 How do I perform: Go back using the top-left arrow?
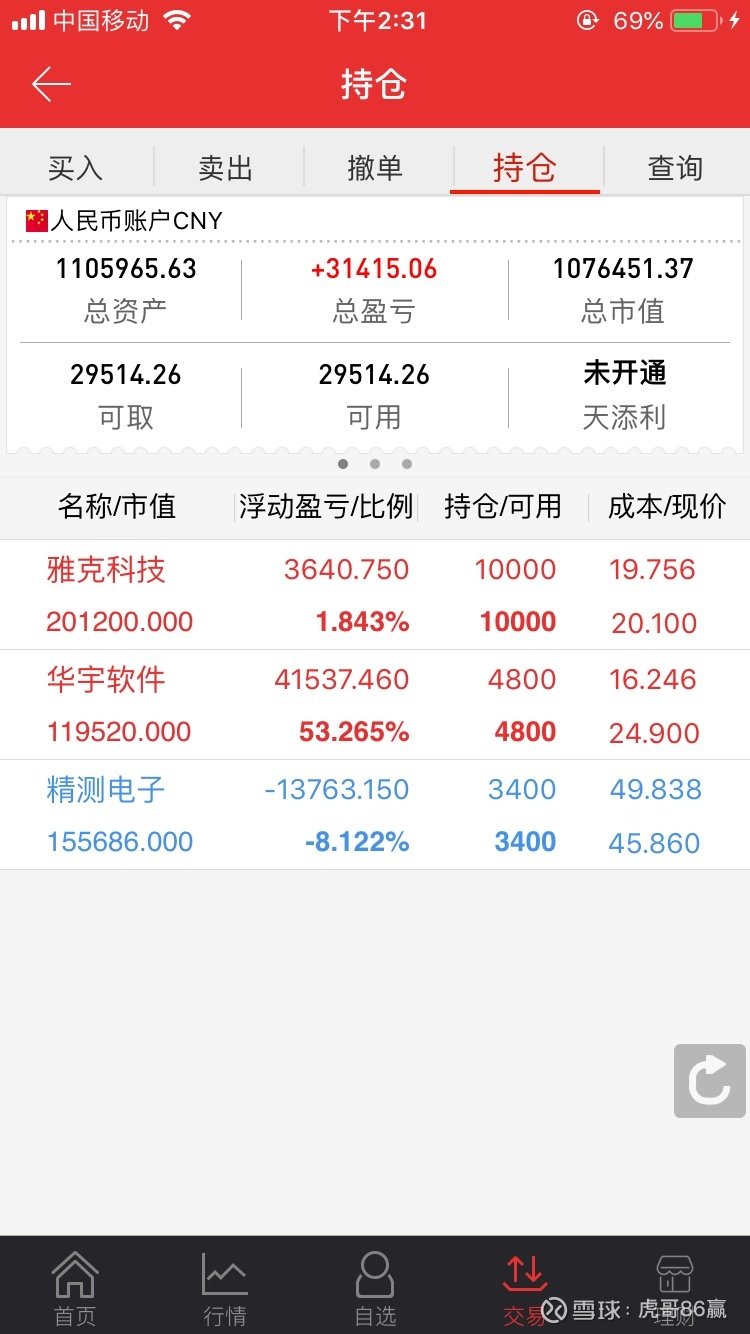click(x=51, y=85)
